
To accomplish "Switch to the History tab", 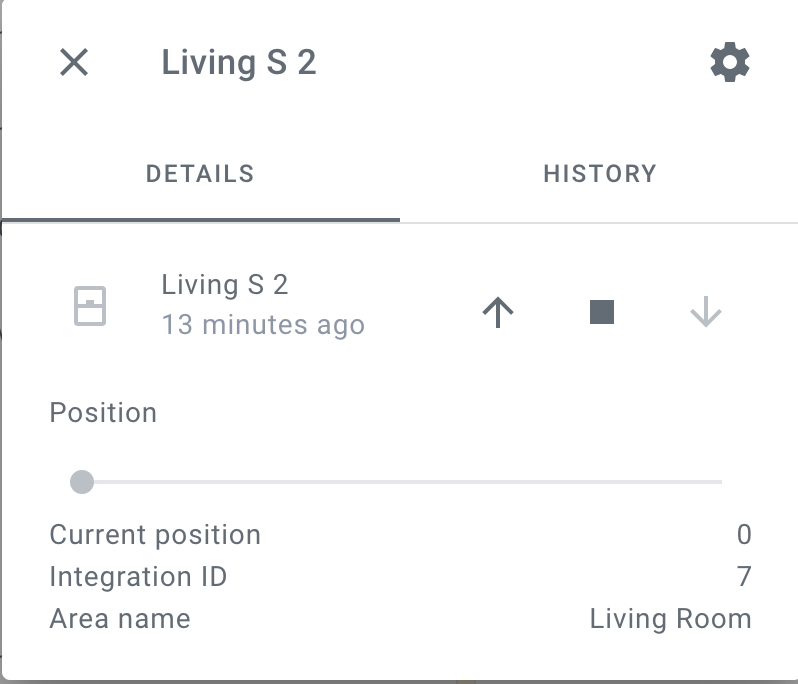I will 599,174.
